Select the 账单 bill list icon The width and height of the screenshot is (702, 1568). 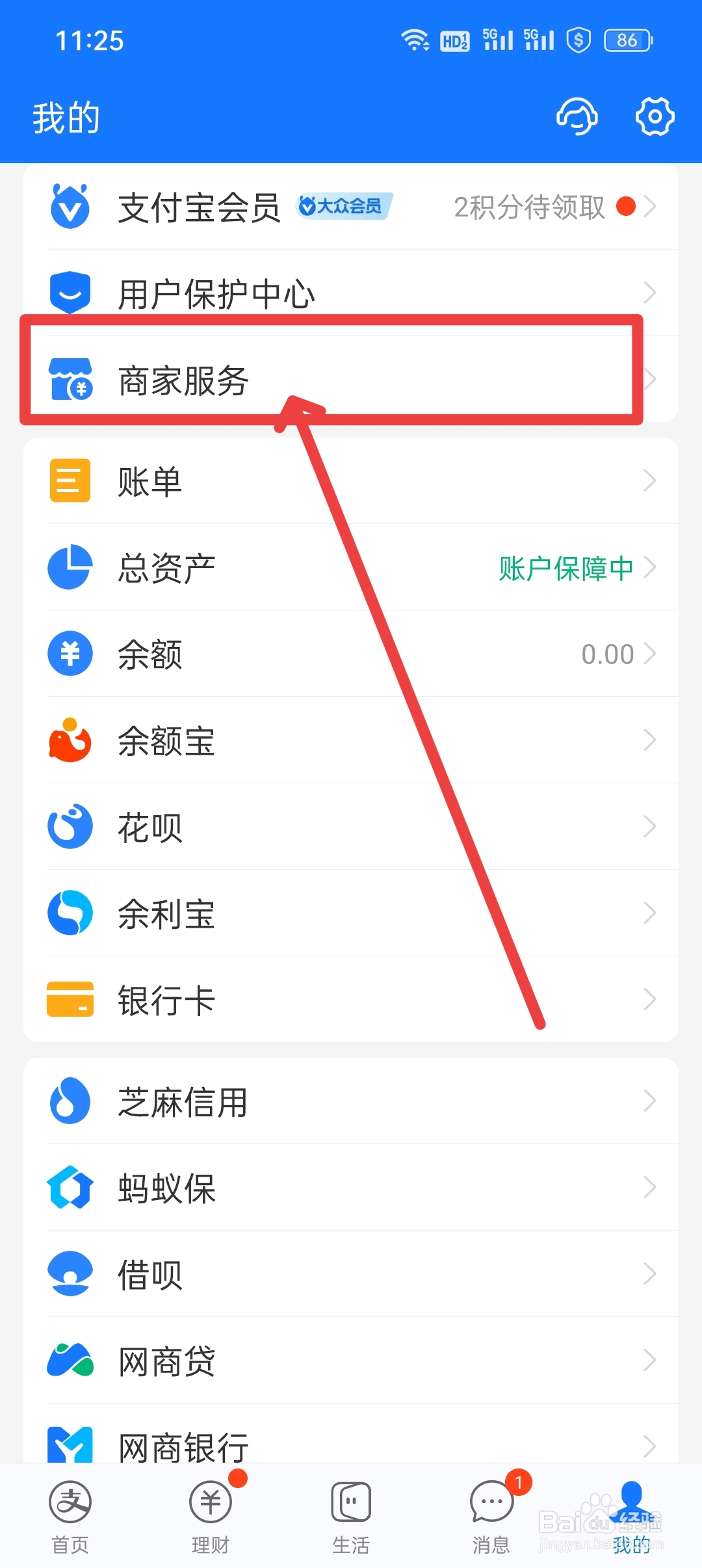(70, 481)
